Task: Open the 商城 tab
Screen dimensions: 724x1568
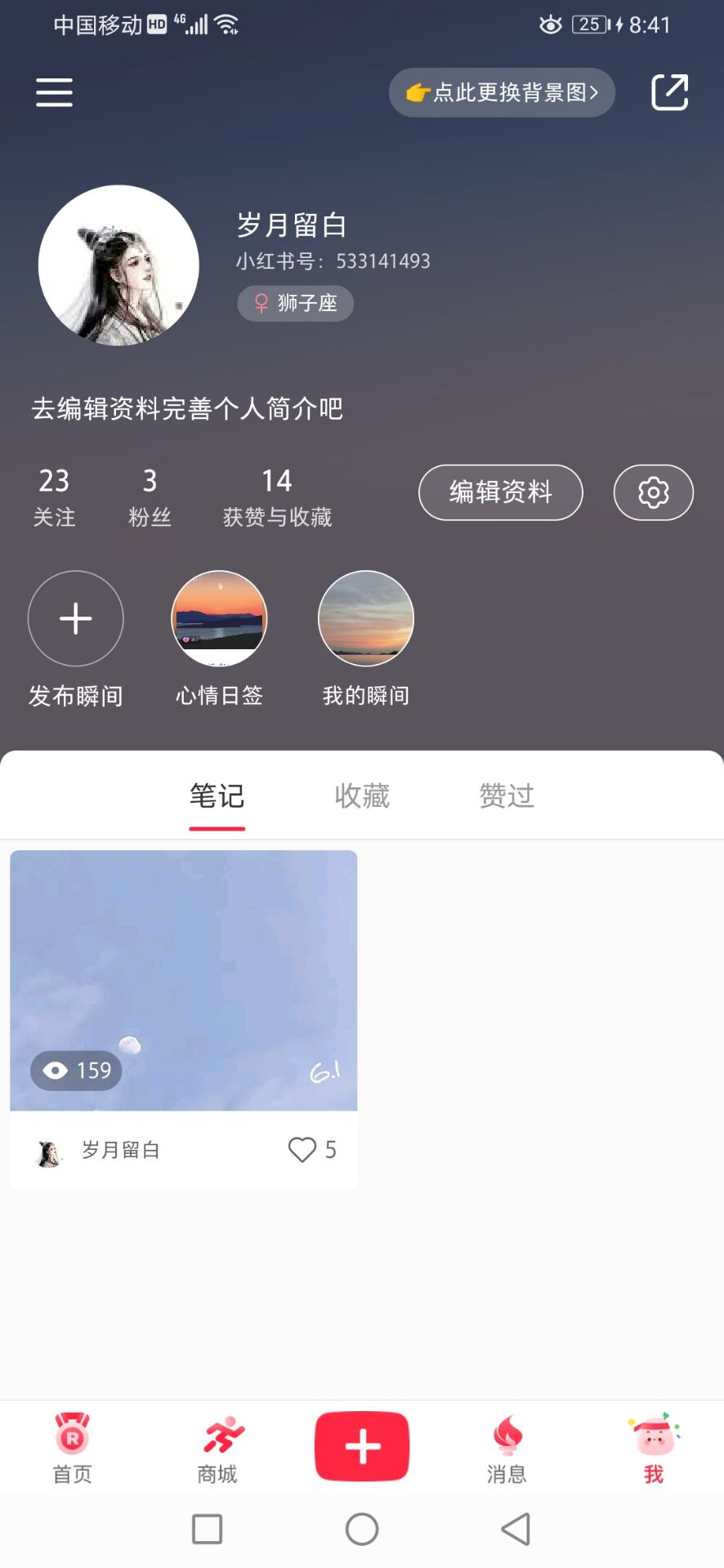Action: point(217,1449)
